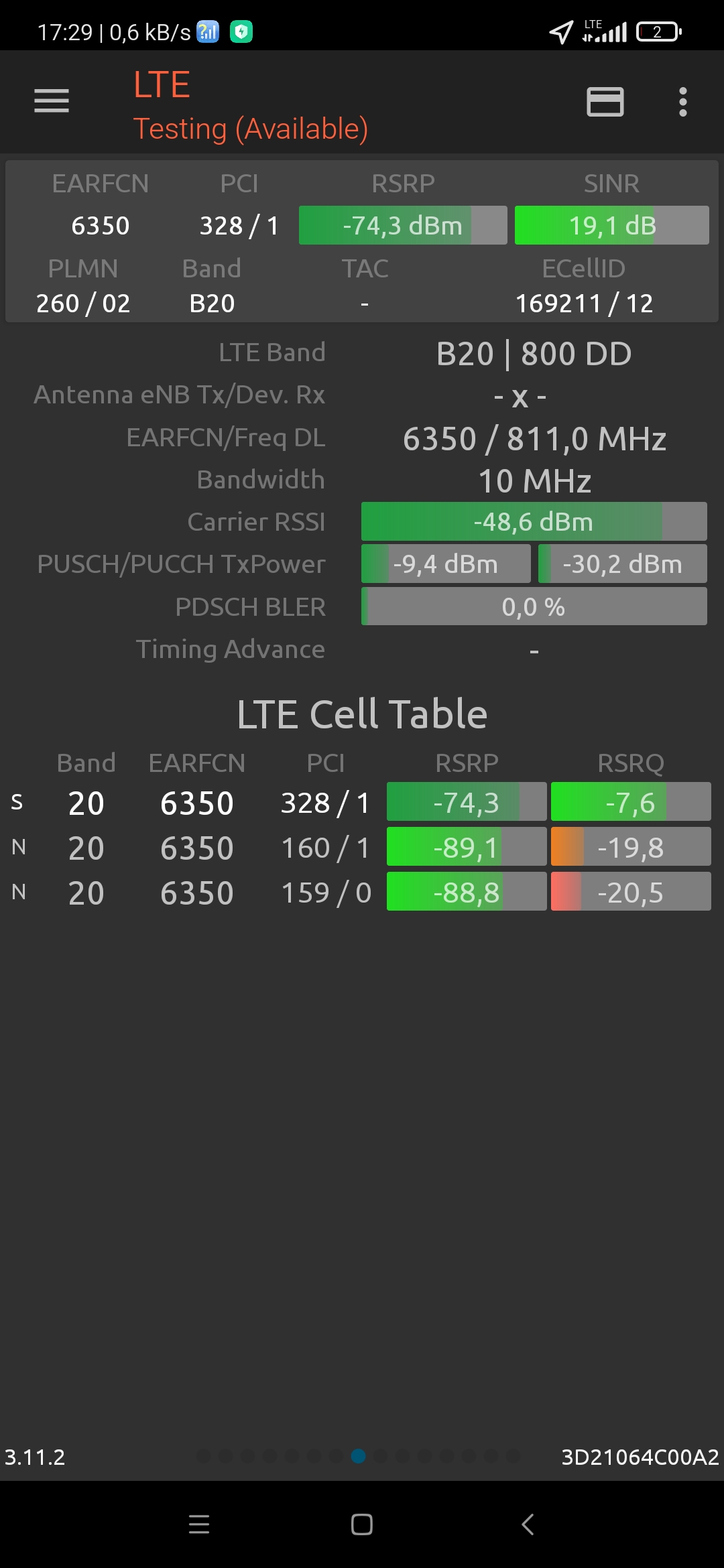Tap the card view icon in app bar
The image size is (724, 1568).
[x=605, y=102]
